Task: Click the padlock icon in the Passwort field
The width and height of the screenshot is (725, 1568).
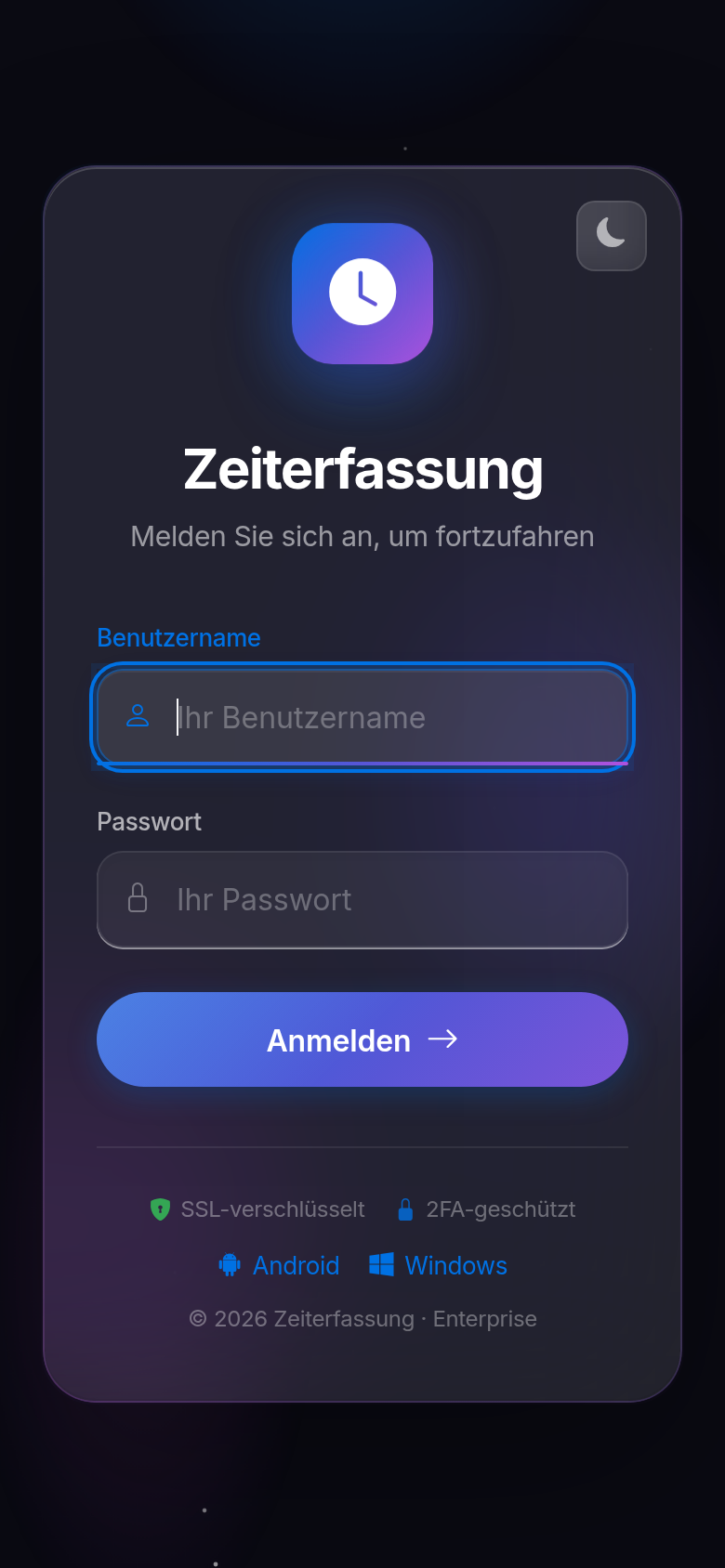Action: (x=138, y=899)
